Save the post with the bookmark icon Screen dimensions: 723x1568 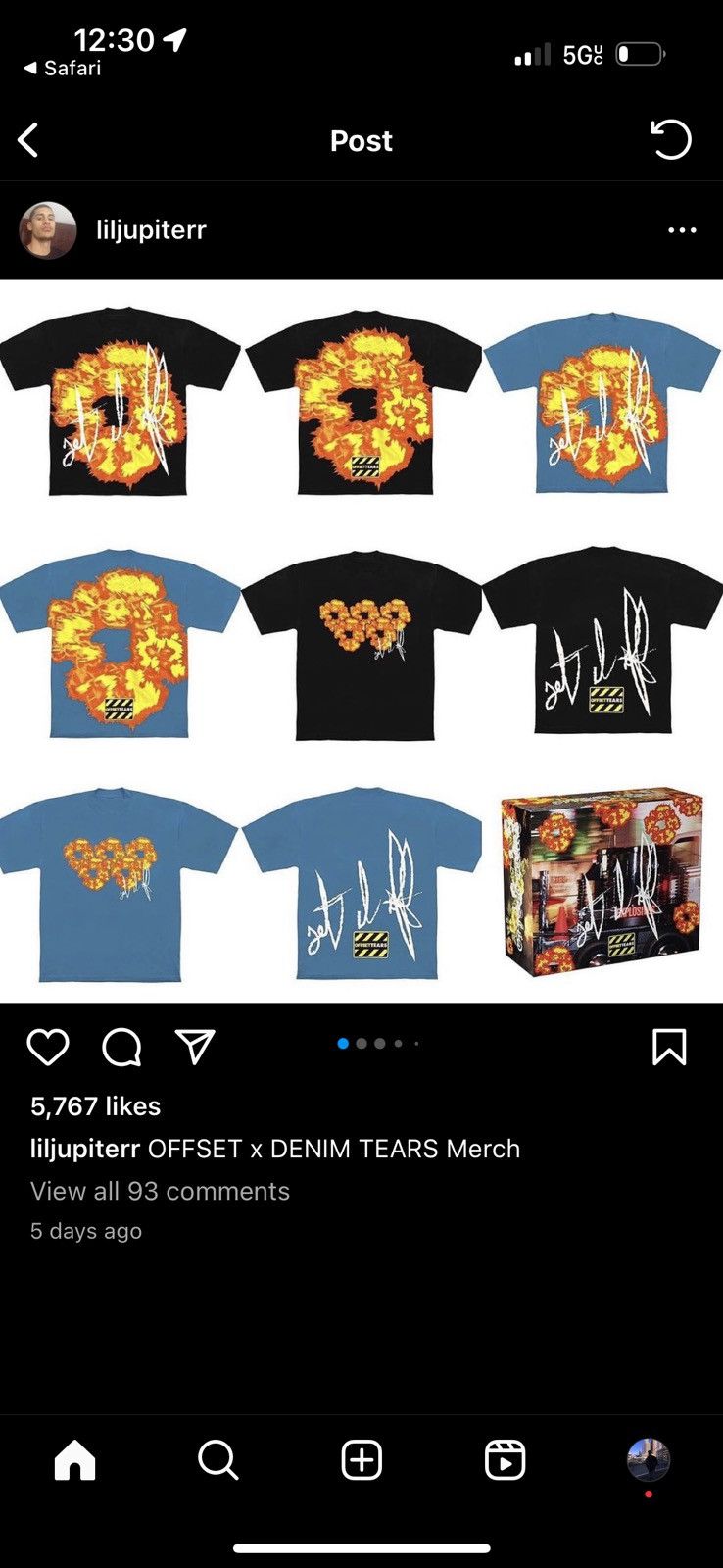669,1046
